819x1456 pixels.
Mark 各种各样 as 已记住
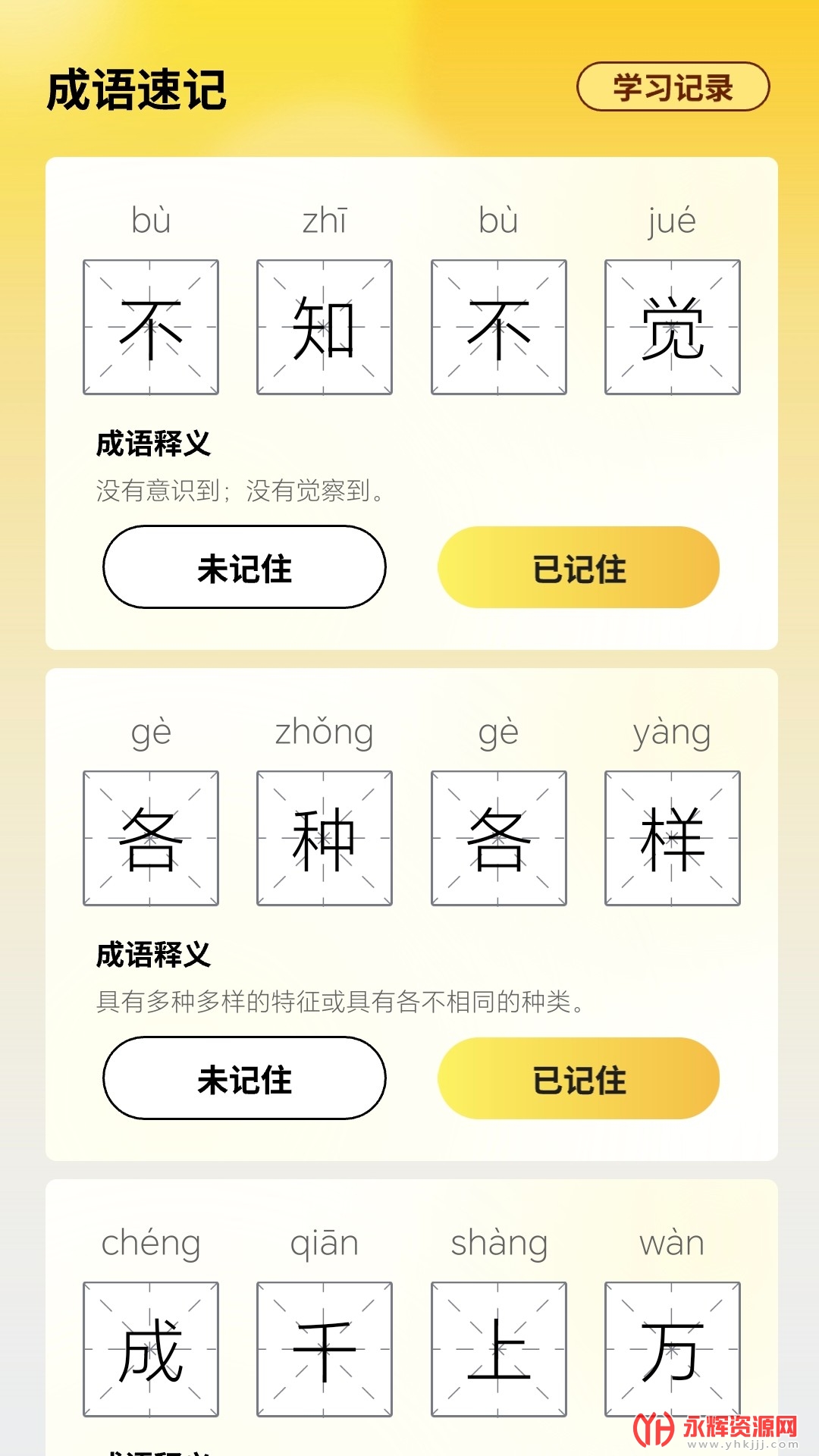[x=579, y=1078]
